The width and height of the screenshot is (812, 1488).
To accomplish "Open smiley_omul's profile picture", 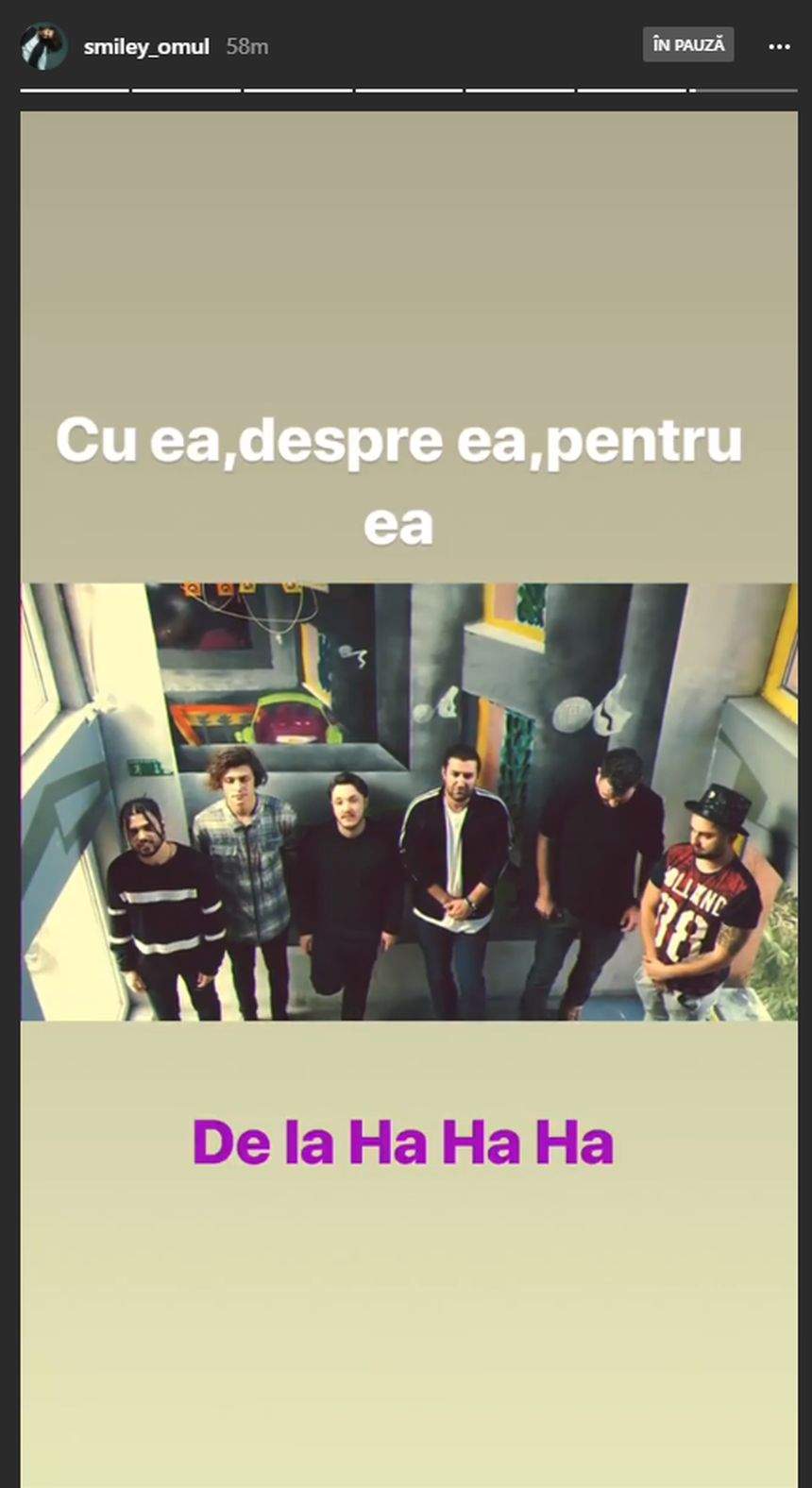I will pyautogui.click(x=44, y=46).
